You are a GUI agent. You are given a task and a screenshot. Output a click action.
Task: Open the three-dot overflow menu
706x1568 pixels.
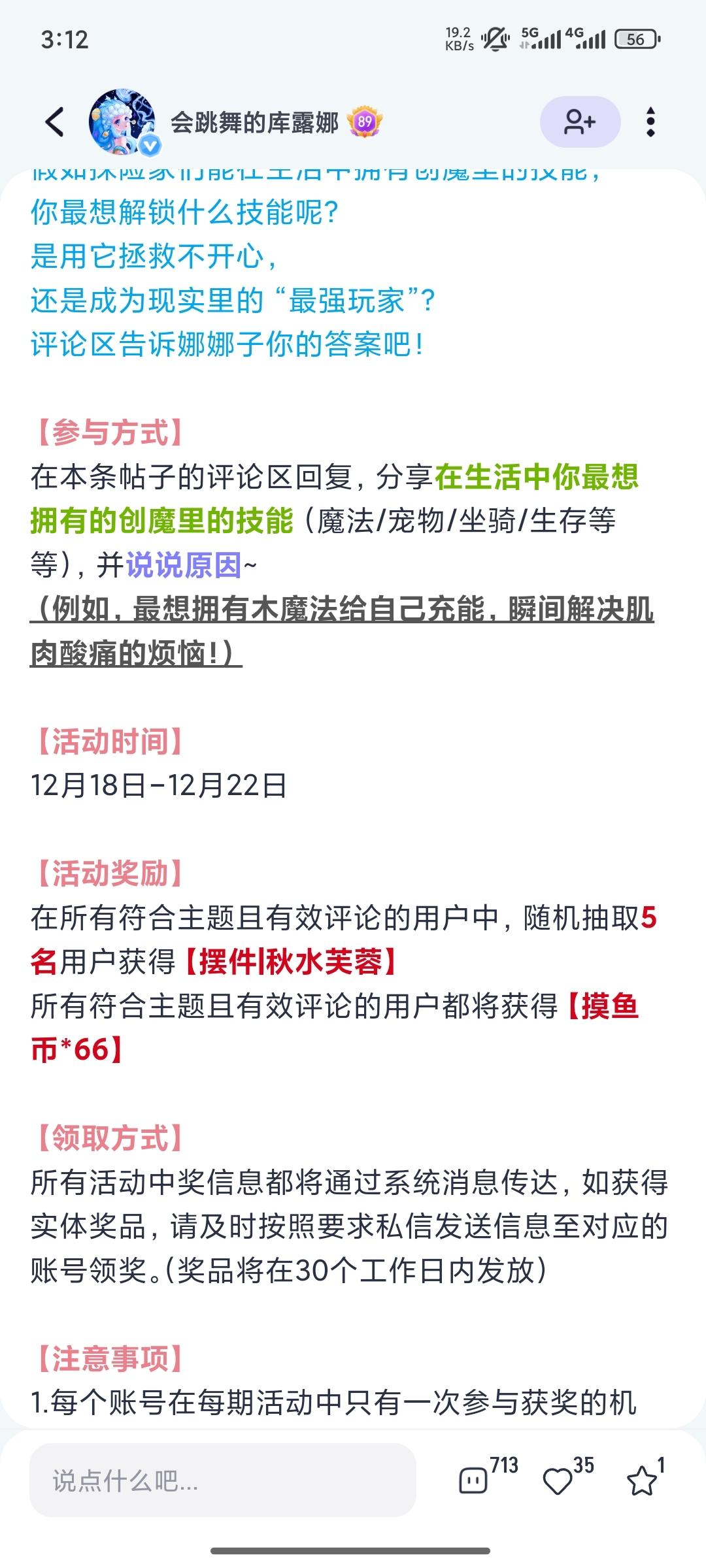(649, 120)
